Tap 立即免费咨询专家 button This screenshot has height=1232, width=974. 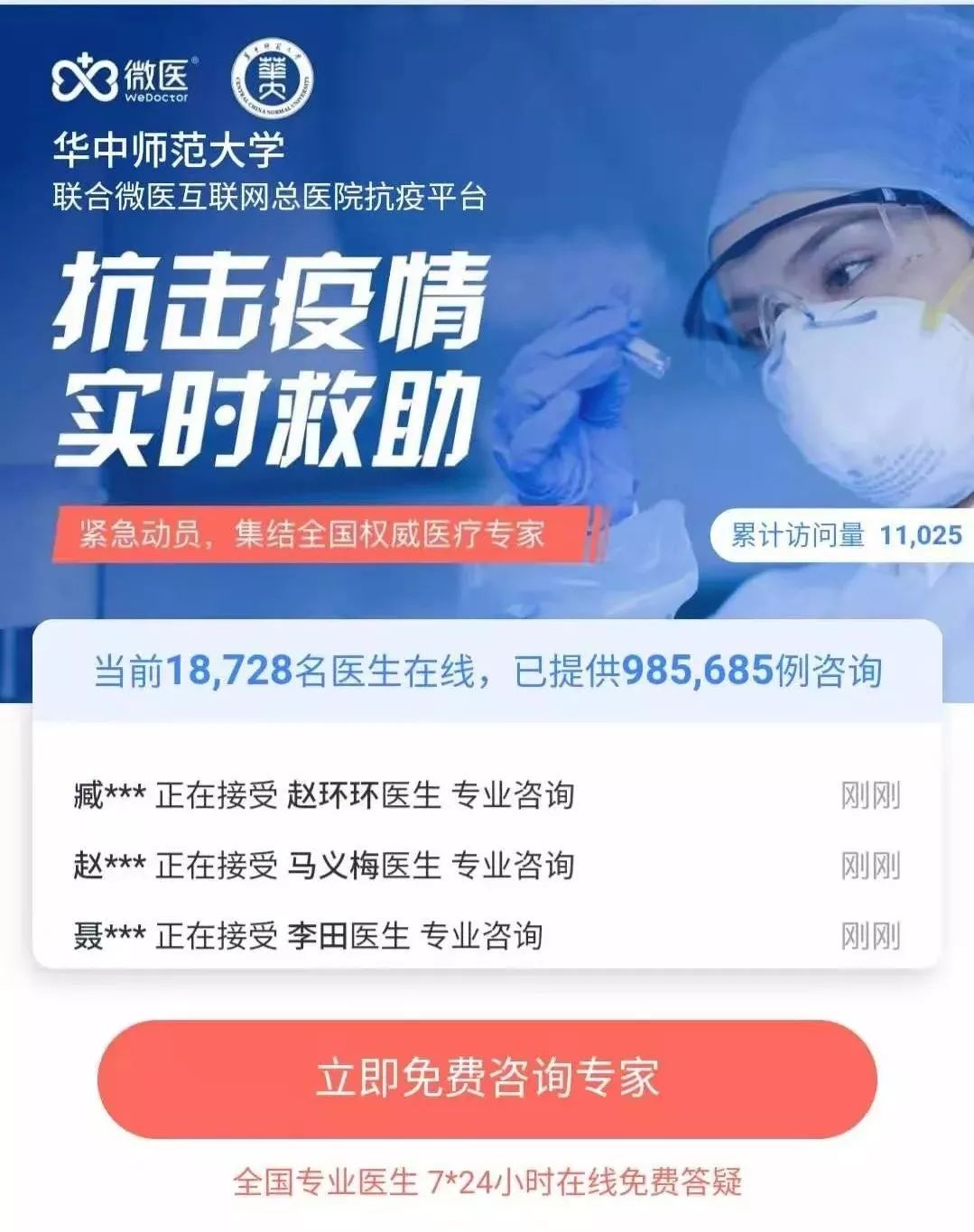(487, 1079)
